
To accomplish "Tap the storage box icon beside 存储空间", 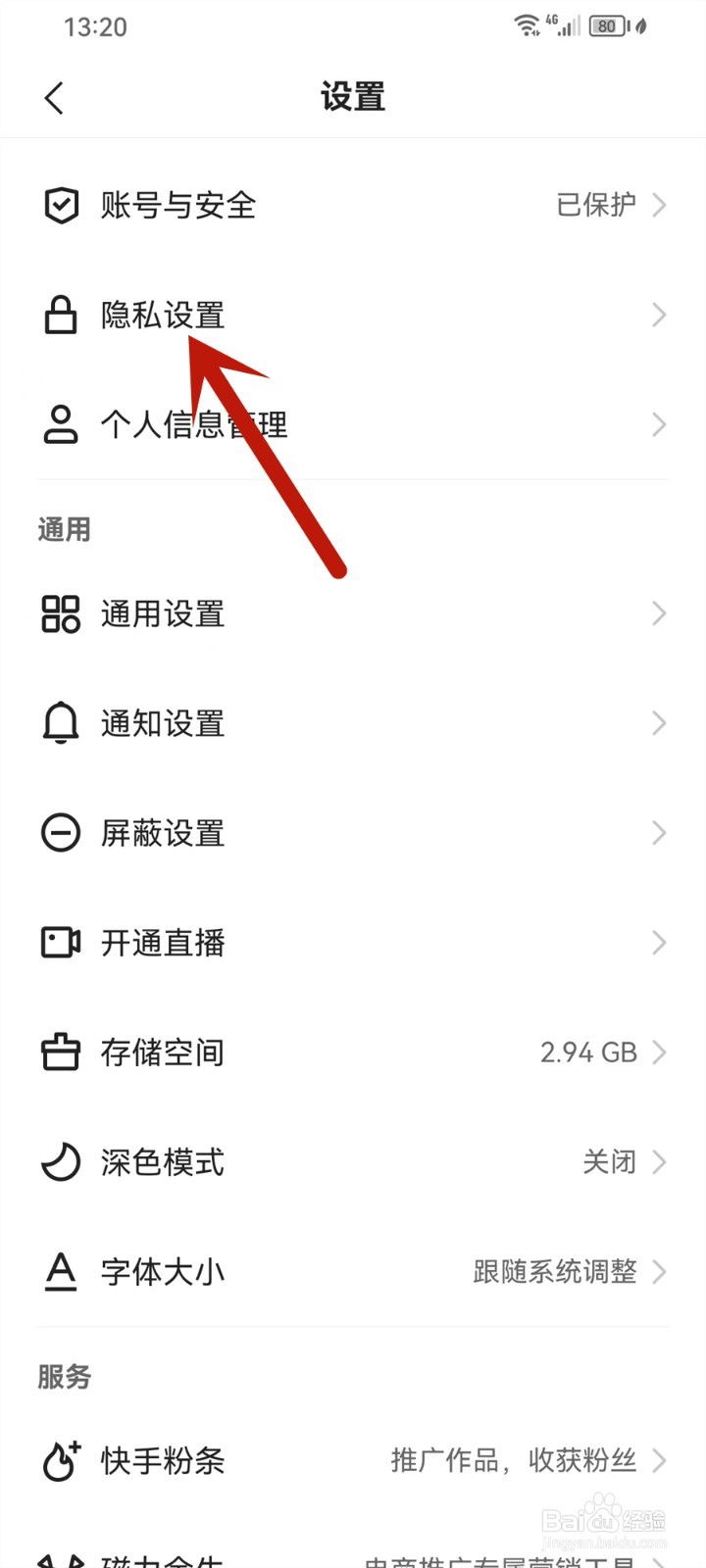I will coord(61,1053).
